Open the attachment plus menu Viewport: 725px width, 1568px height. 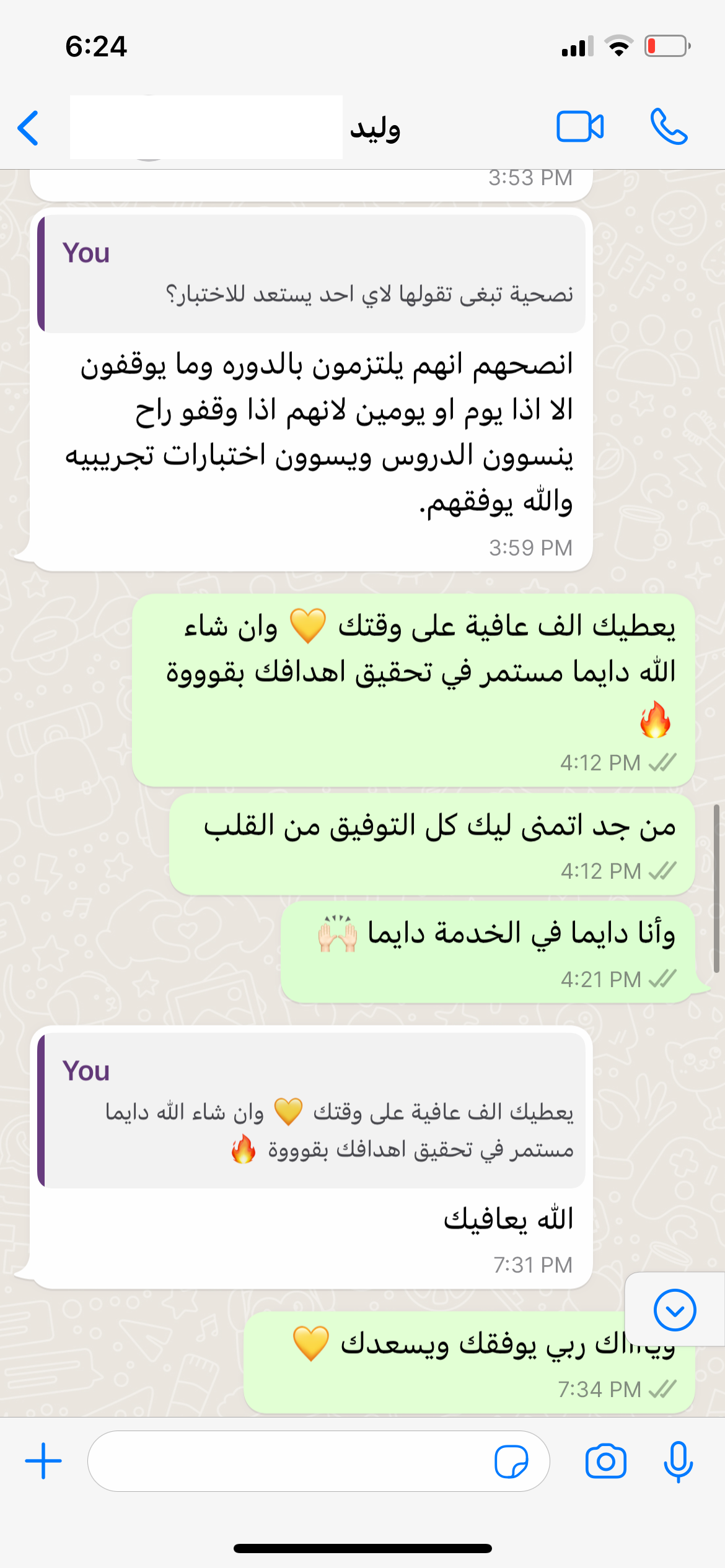coord(43,1461)
